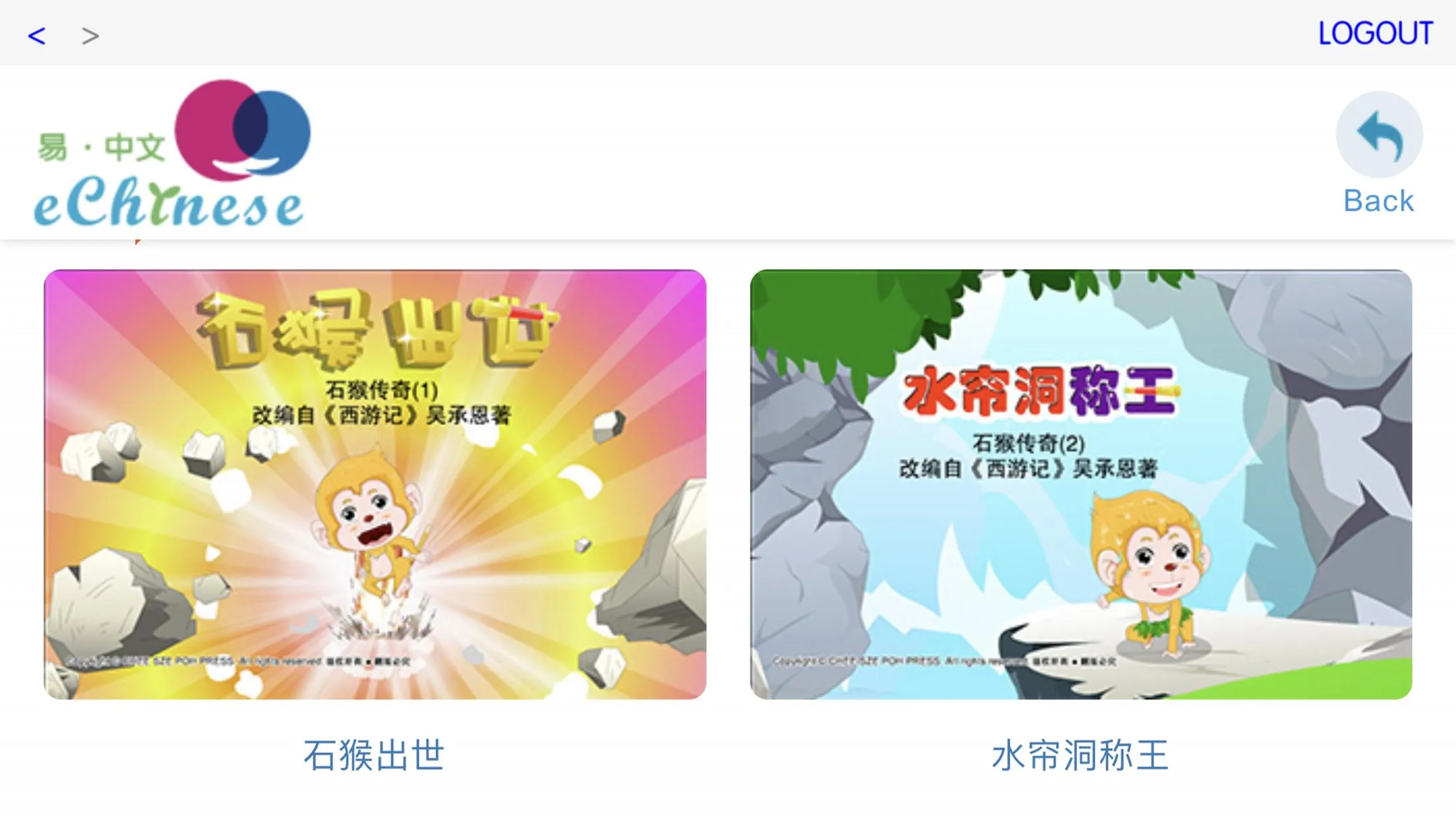Open the 石猴出世 story card
This screenshot has height=819, width=1456.
[375, 484]
